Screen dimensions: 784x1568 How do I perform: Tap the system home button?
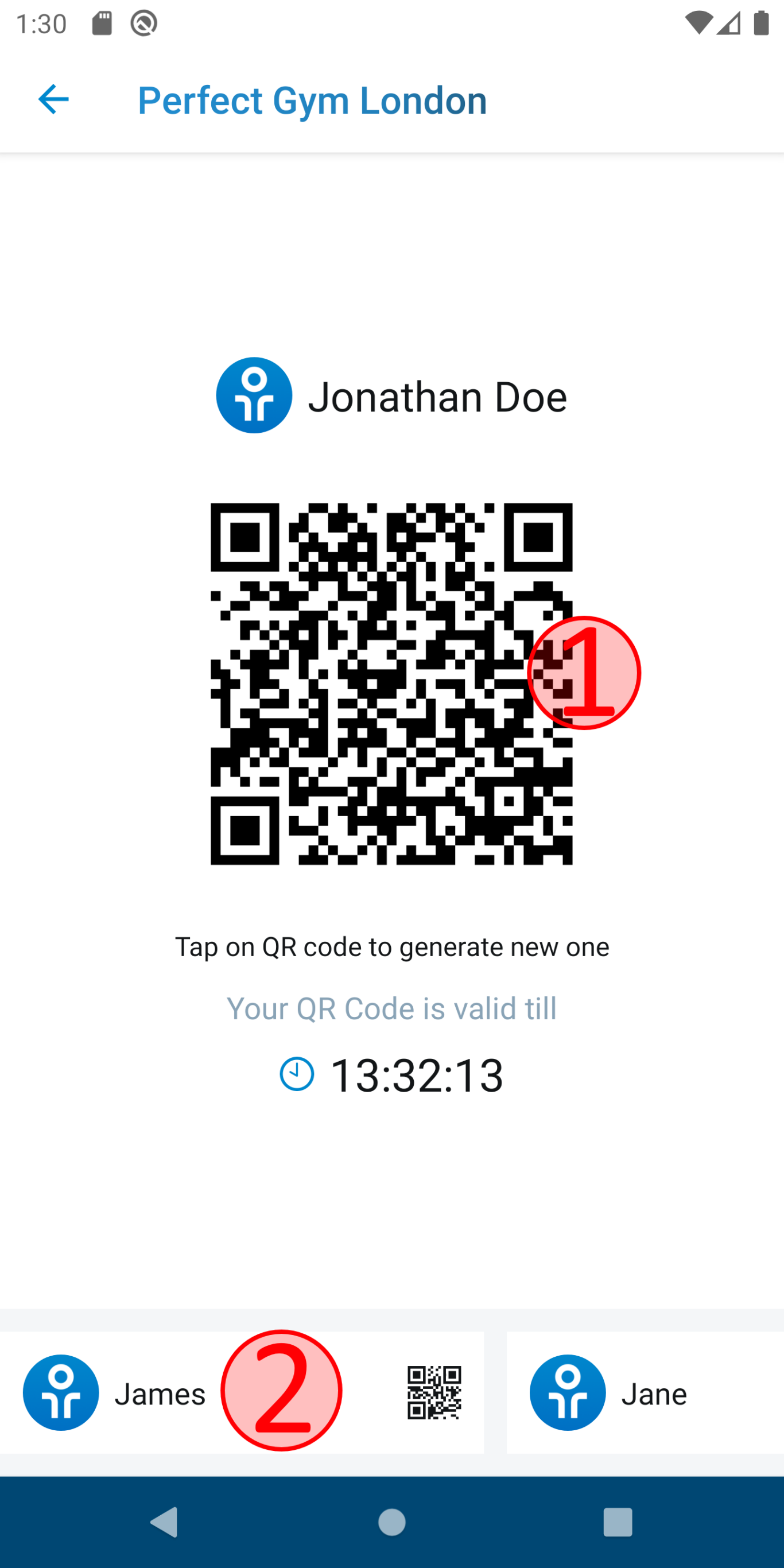pyautogui.click(x=391, y=1523)
